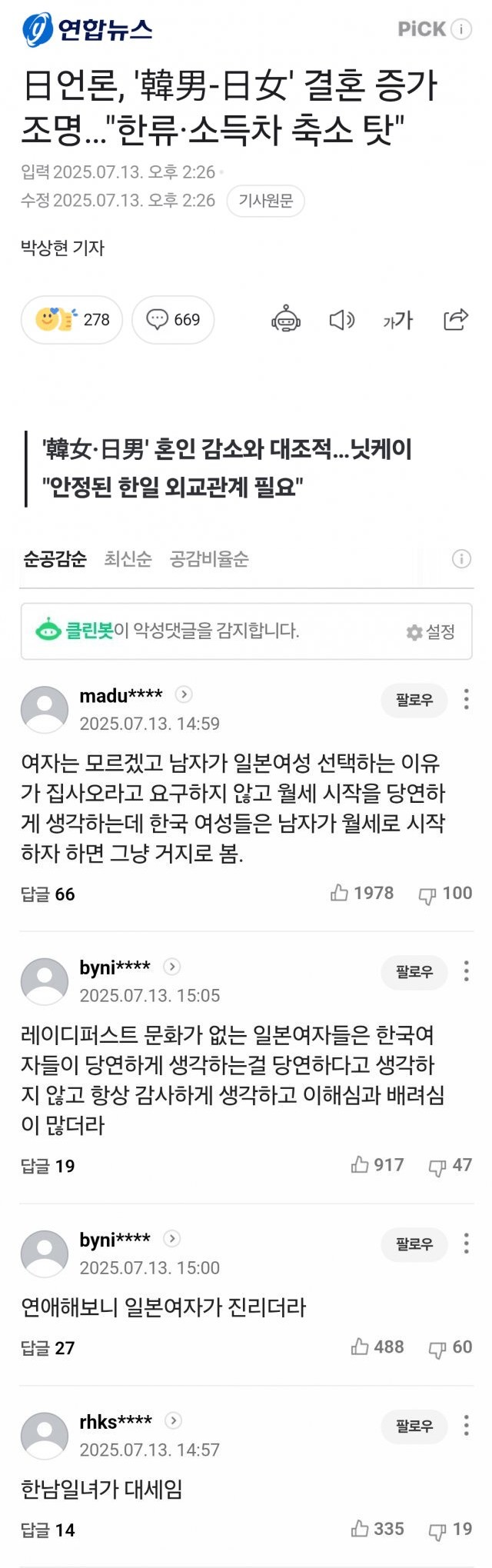Dislike the comment showing 100 downvotes
Image resolution: width=492 pixels, height=1568 pixels.
pos(445,894)
